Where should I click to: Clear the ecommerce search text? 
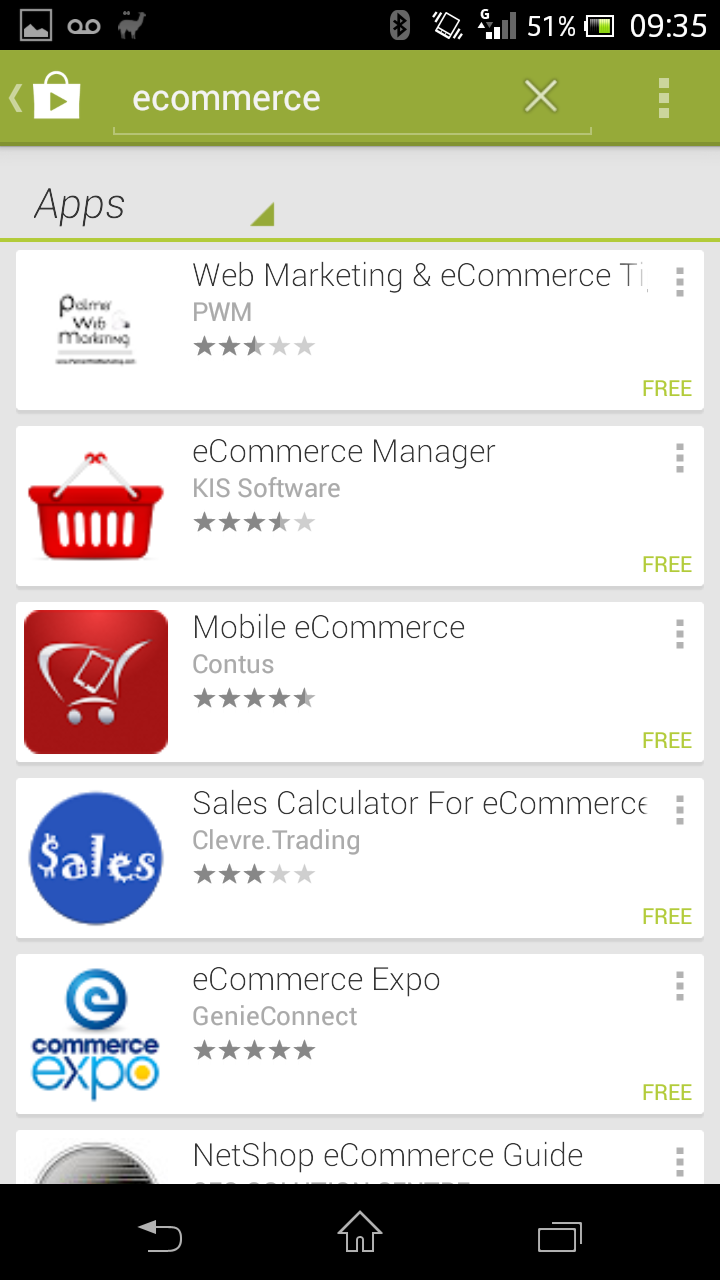coord(541,97)
